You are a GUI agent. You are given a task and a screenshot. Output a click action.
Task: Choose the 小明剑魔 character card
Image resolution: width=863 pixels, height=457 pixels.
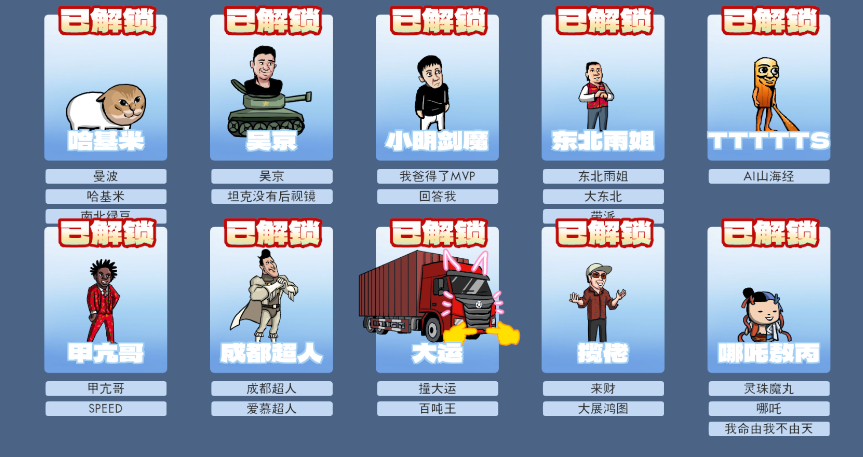pyautogui.click(x=437, y=95)
